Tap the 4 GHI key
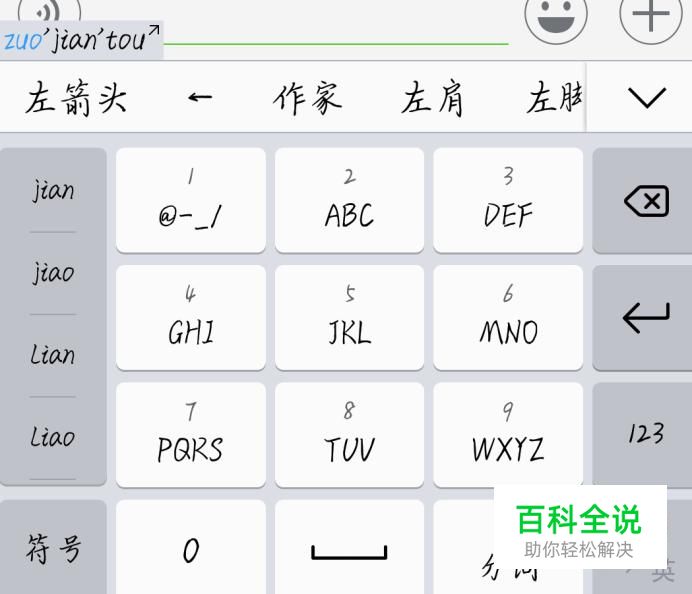 [x=190, y=317]
